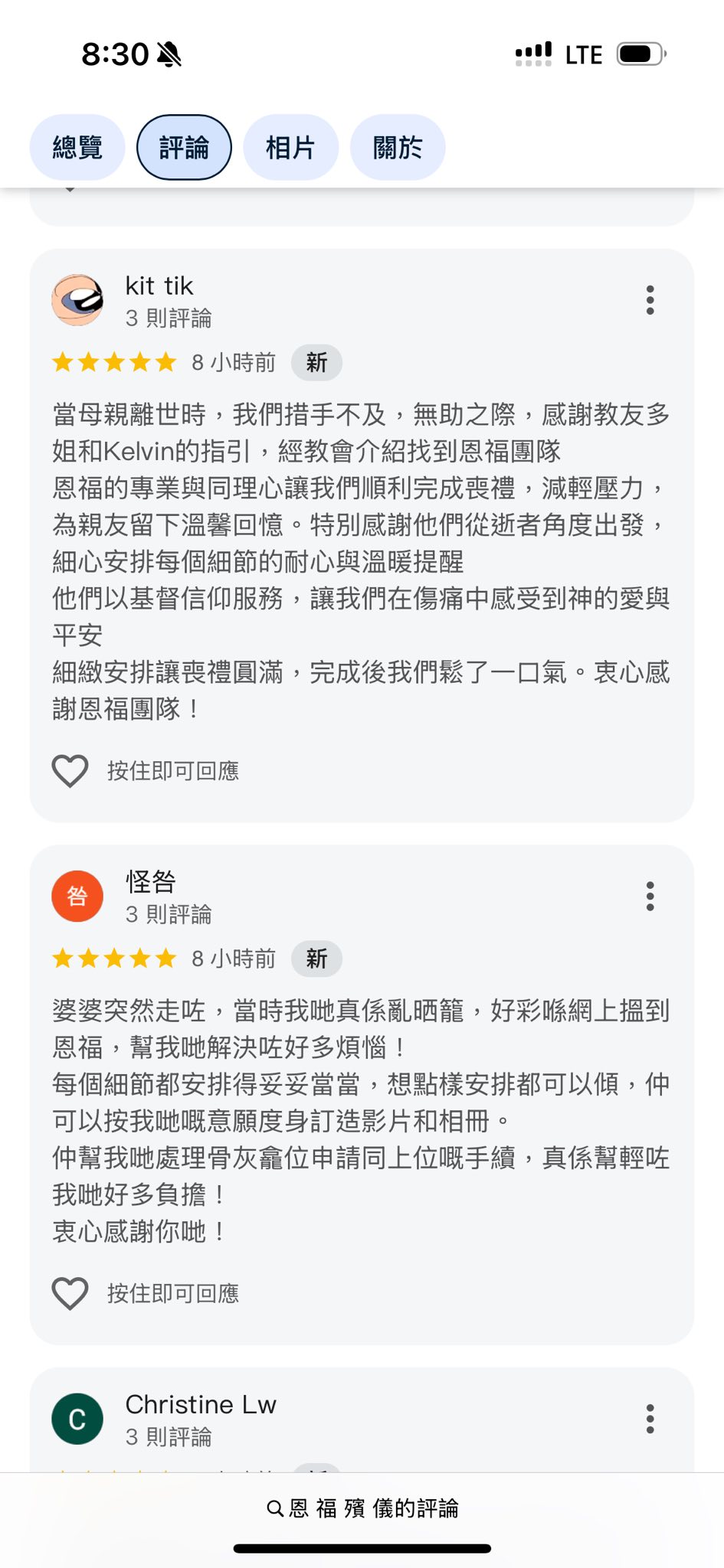Switch to the 總覽 tab
Image resolution: width=724 pixels, height=1568 pixels.
pos(77,147)
